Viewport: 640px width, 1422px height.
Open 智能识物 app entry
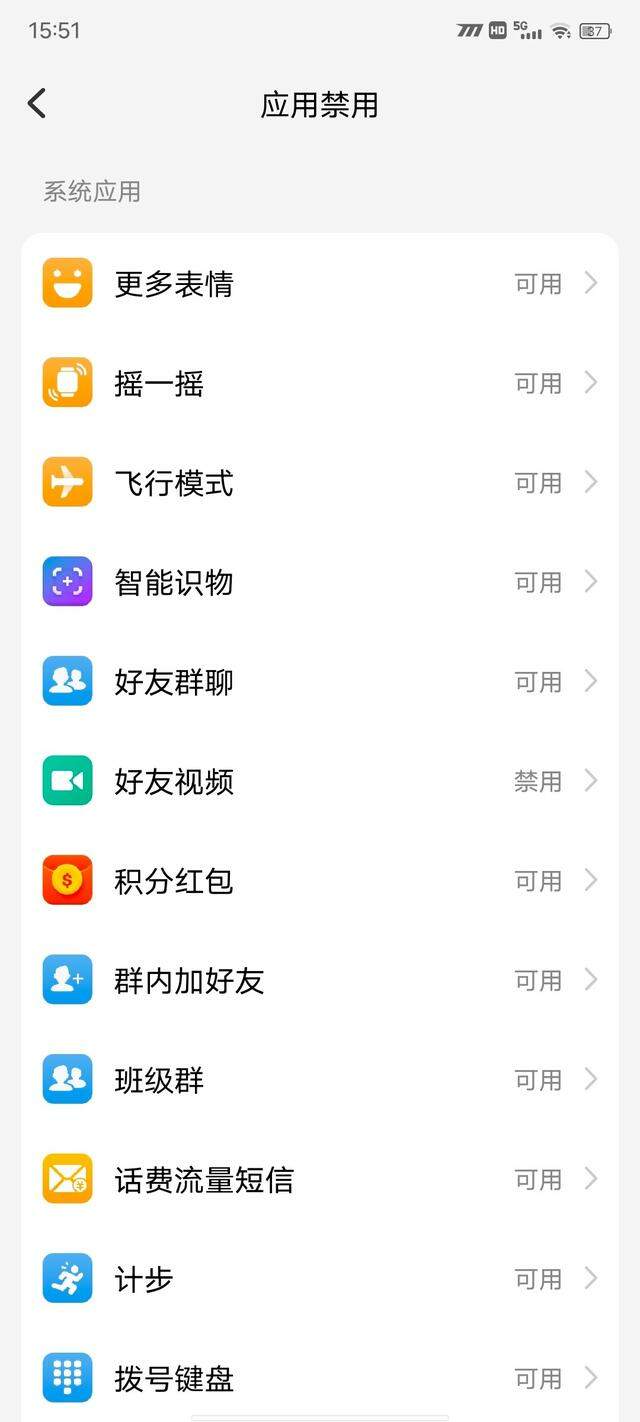coord(320,582)
